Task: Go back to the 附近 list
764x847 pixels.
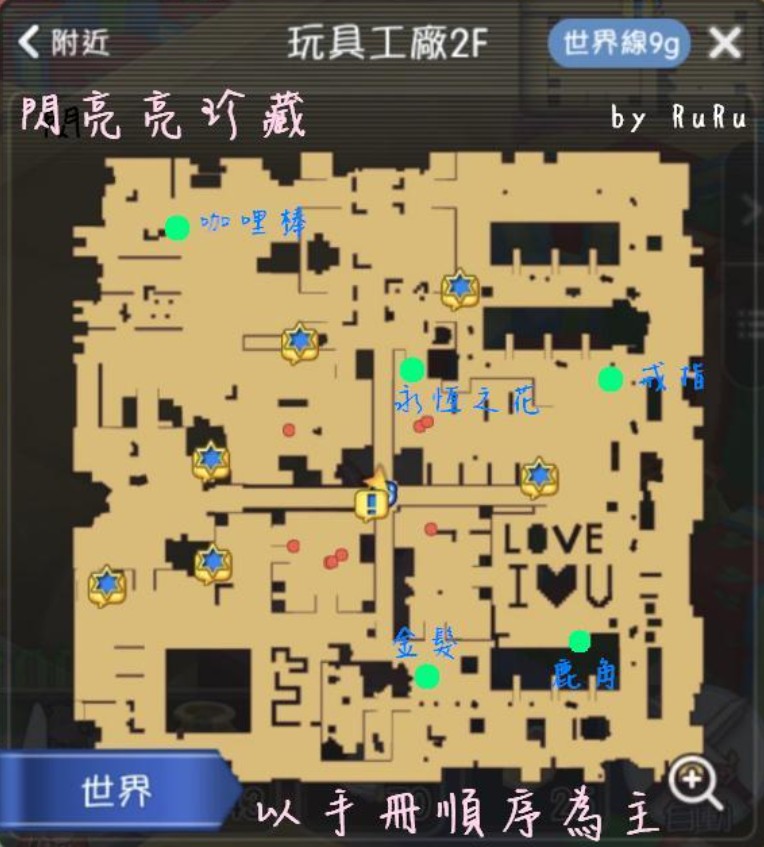Action: tap(64, 43)
